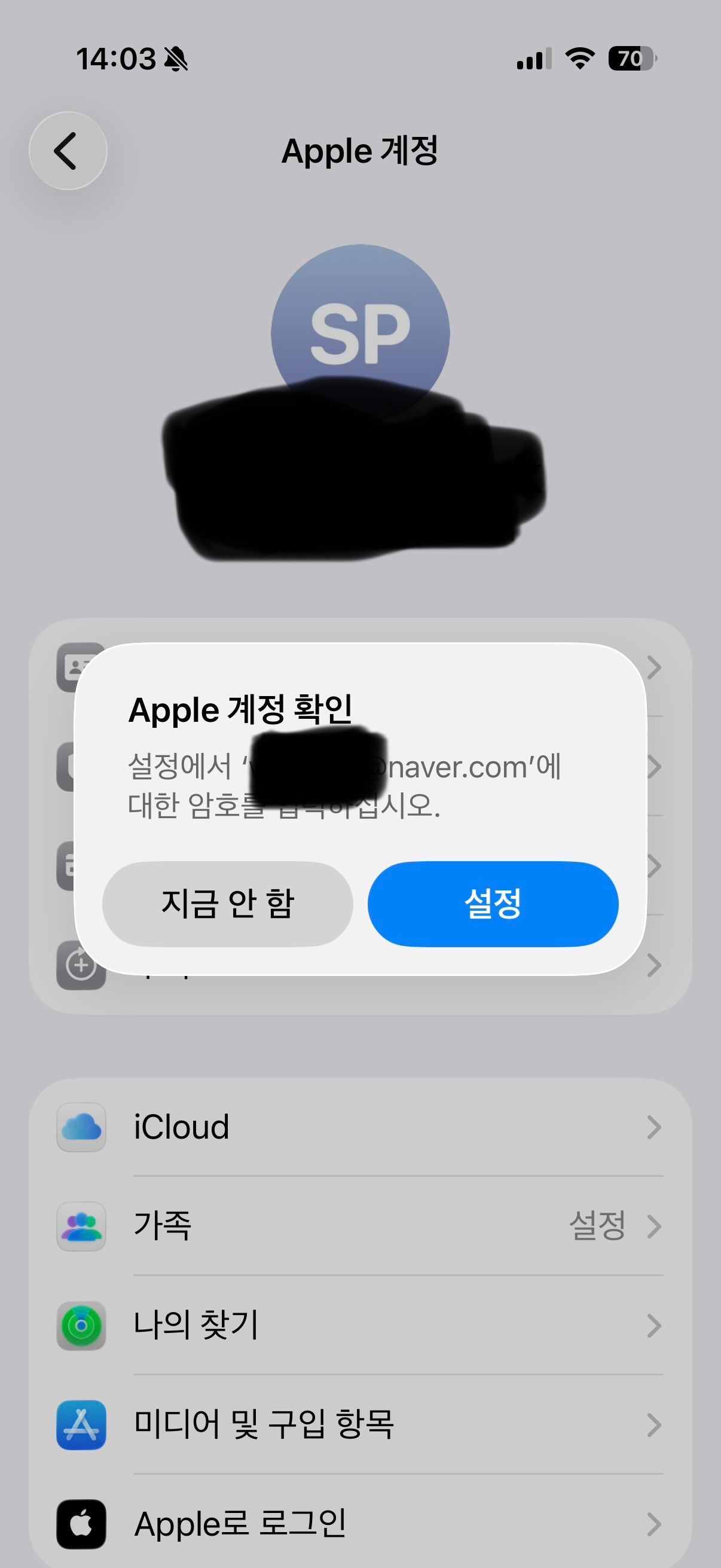Go back from the Apple 계정 page
This screenshot has height=1568, width=721.
pos(68,151)
